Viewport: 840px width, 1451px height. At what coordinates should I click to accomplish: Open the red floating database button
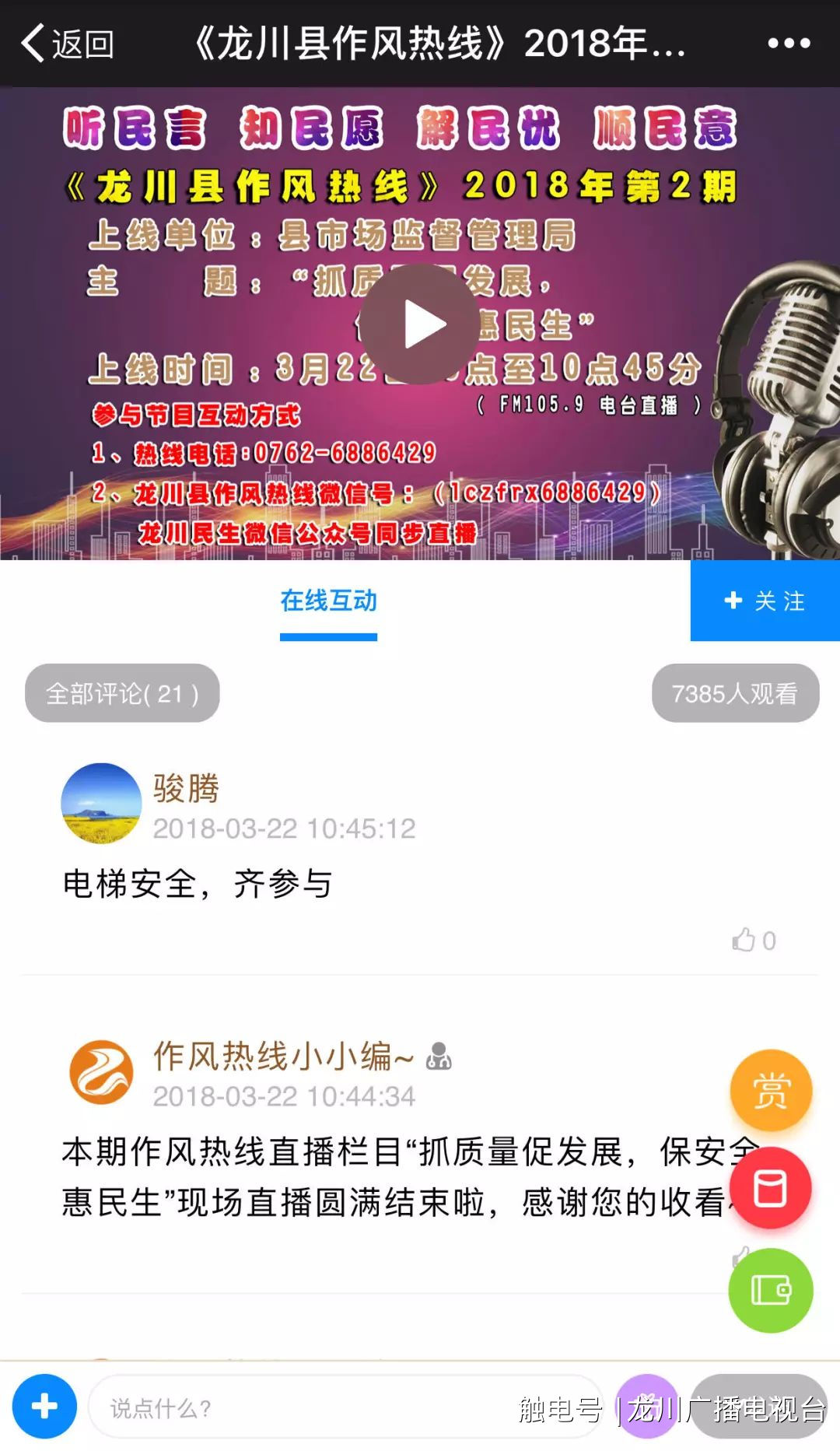(x=770, y=1188)
